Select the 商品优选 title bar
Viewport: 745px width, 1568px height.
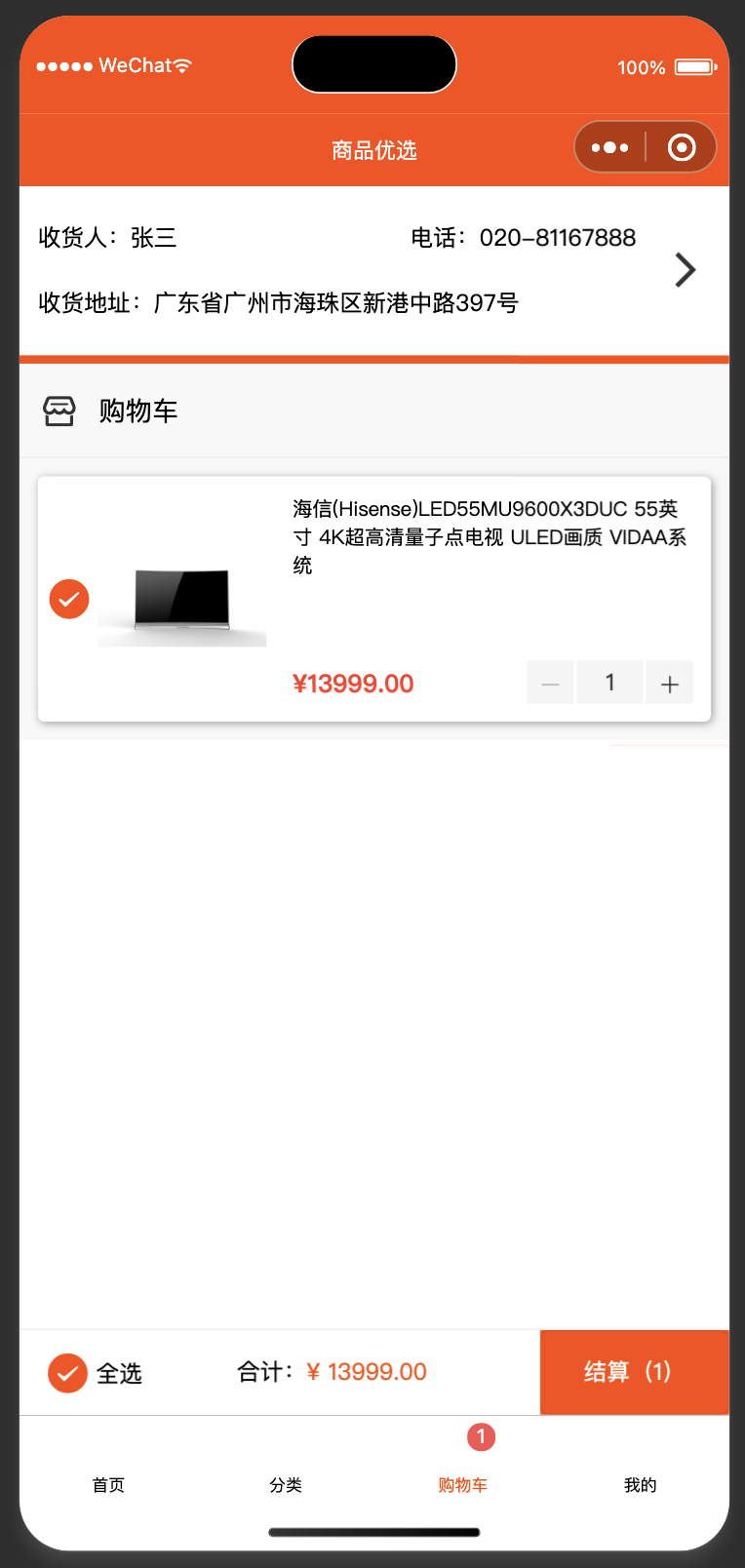[372, 150]
